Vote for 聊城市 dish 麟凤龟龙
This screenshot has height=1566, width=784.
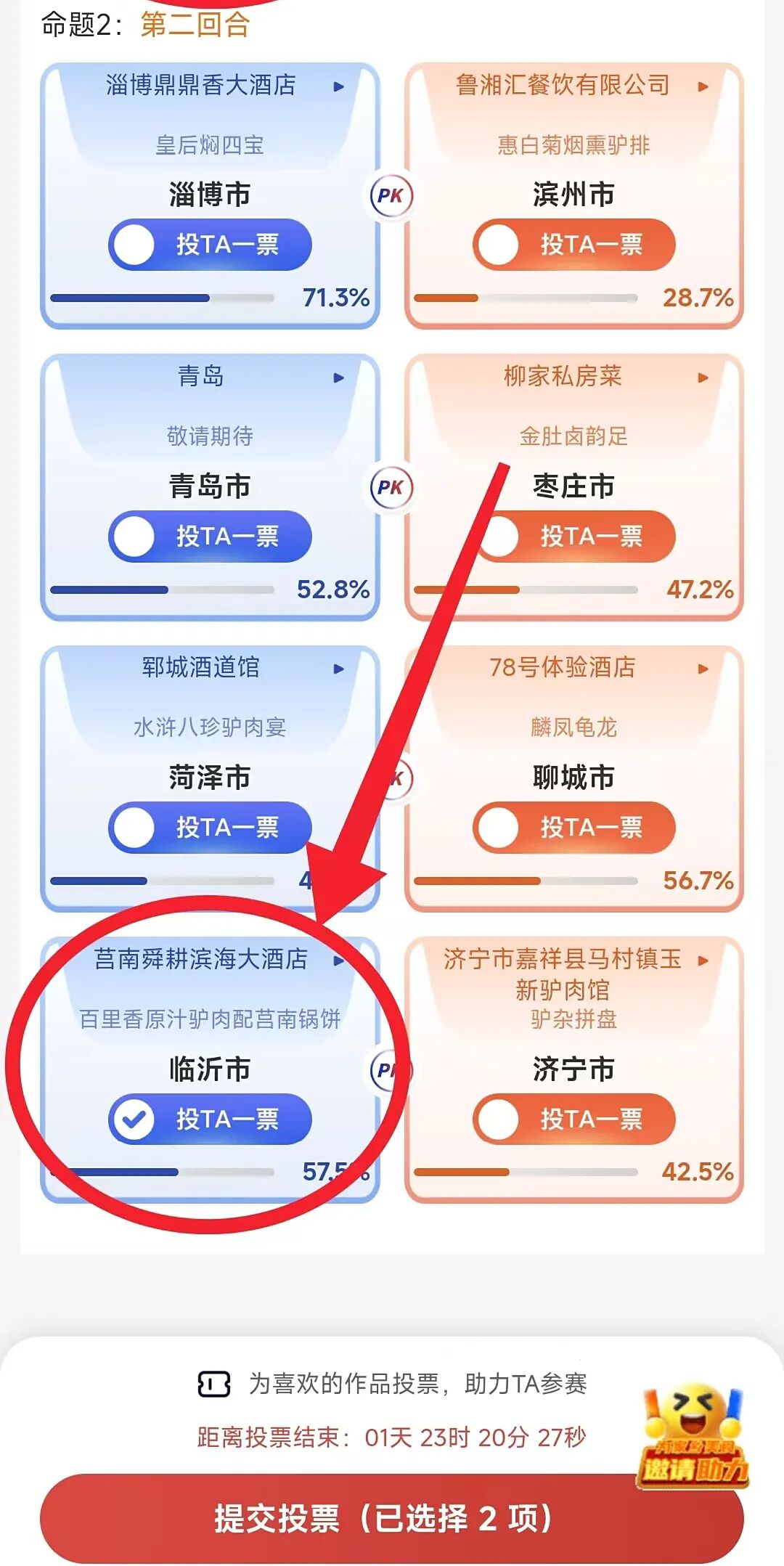573,828
